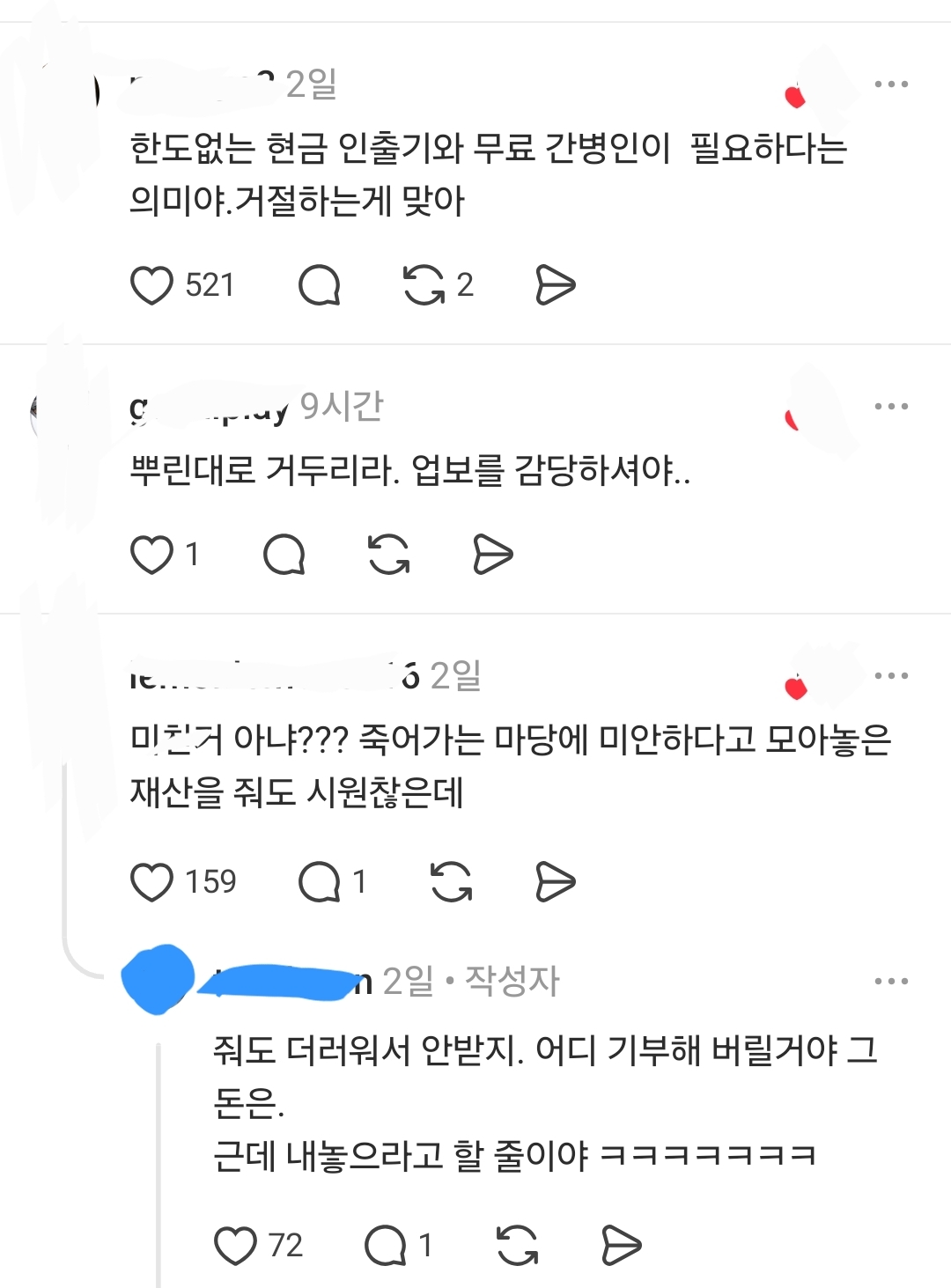The height and width of the screenshot is (1288, 951).
Task: Share the 뿌린대로 거두리라 comment
Action: click(493, 555)
